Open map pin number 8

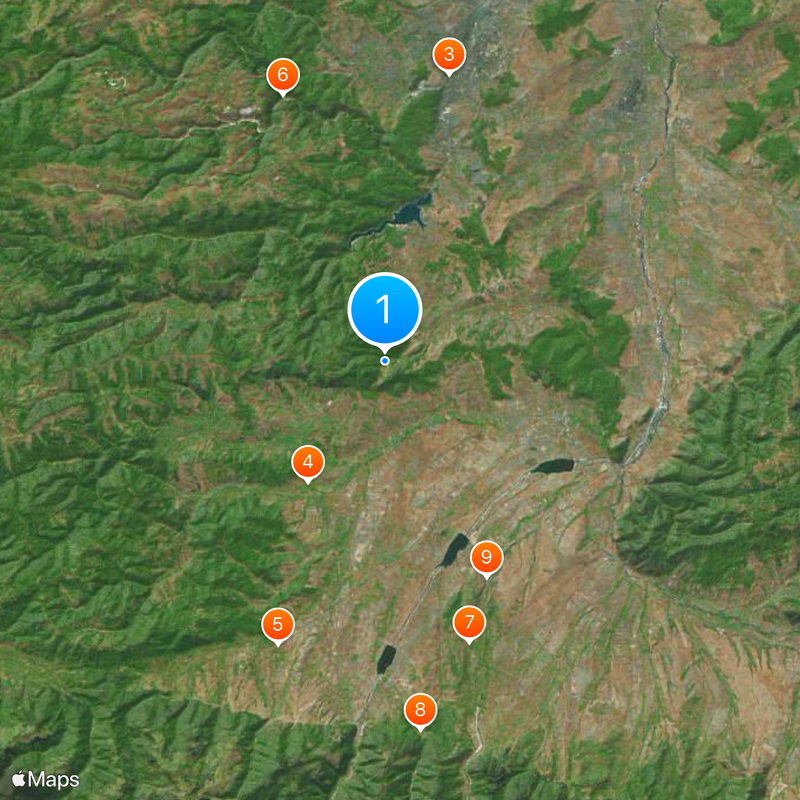(421, 710)
